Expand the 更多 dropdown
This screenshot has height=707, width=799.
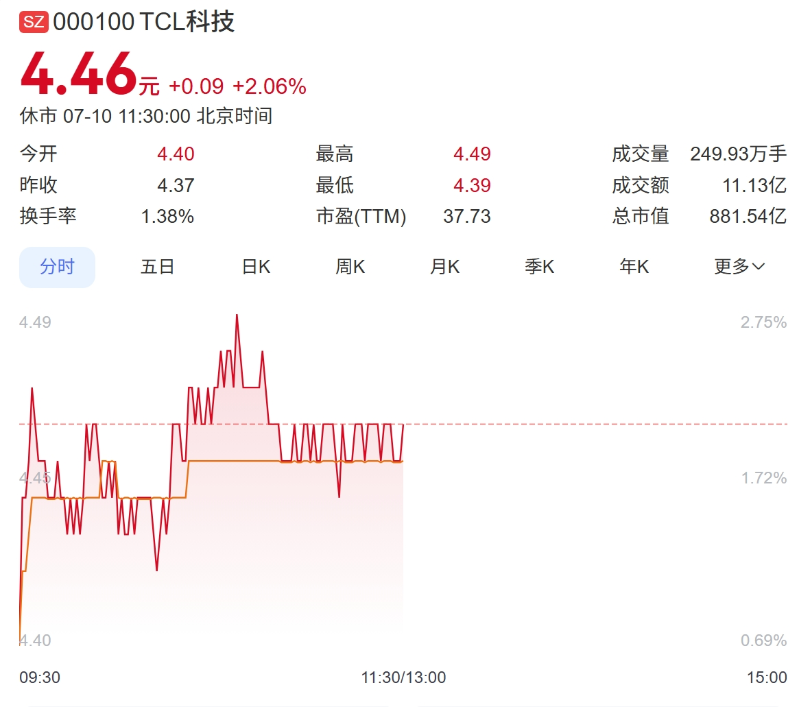[x=739, y=267]
